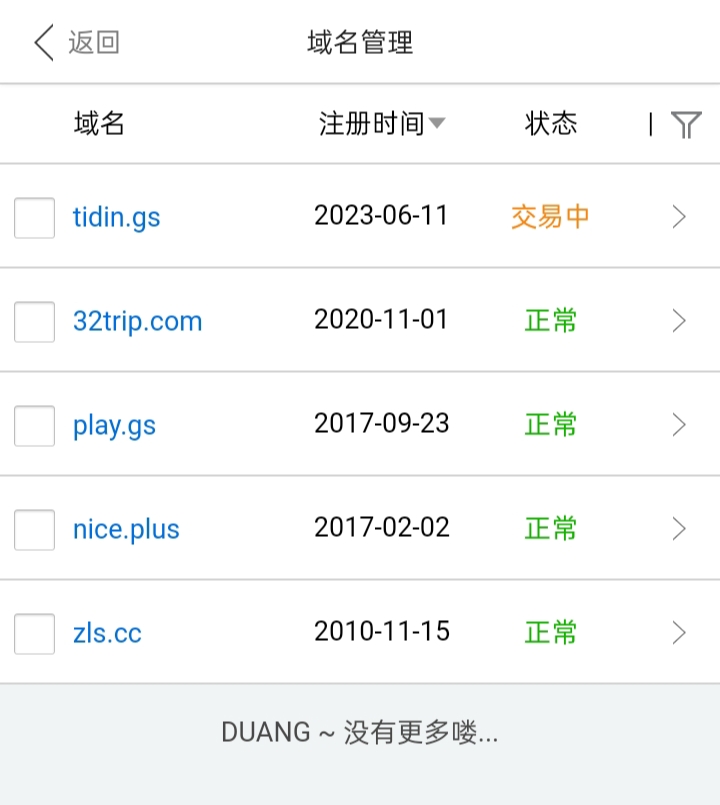This screenshot has width=720, height=805.
Task: Show zls.cc details via its chevron
Action: click(679, 633)
